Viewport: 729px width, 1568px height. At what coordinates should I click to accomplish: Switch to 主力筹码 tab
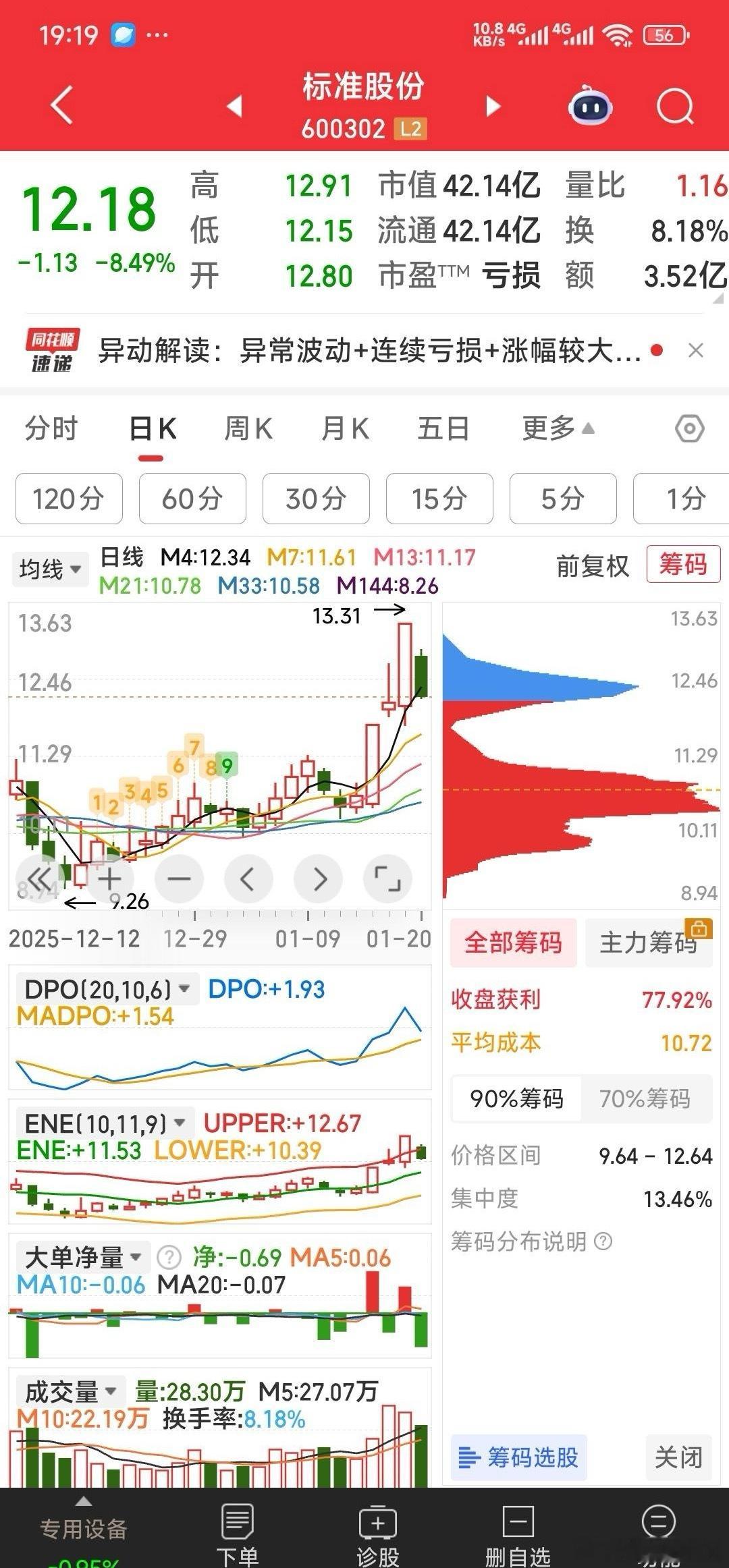coord(648,943)
